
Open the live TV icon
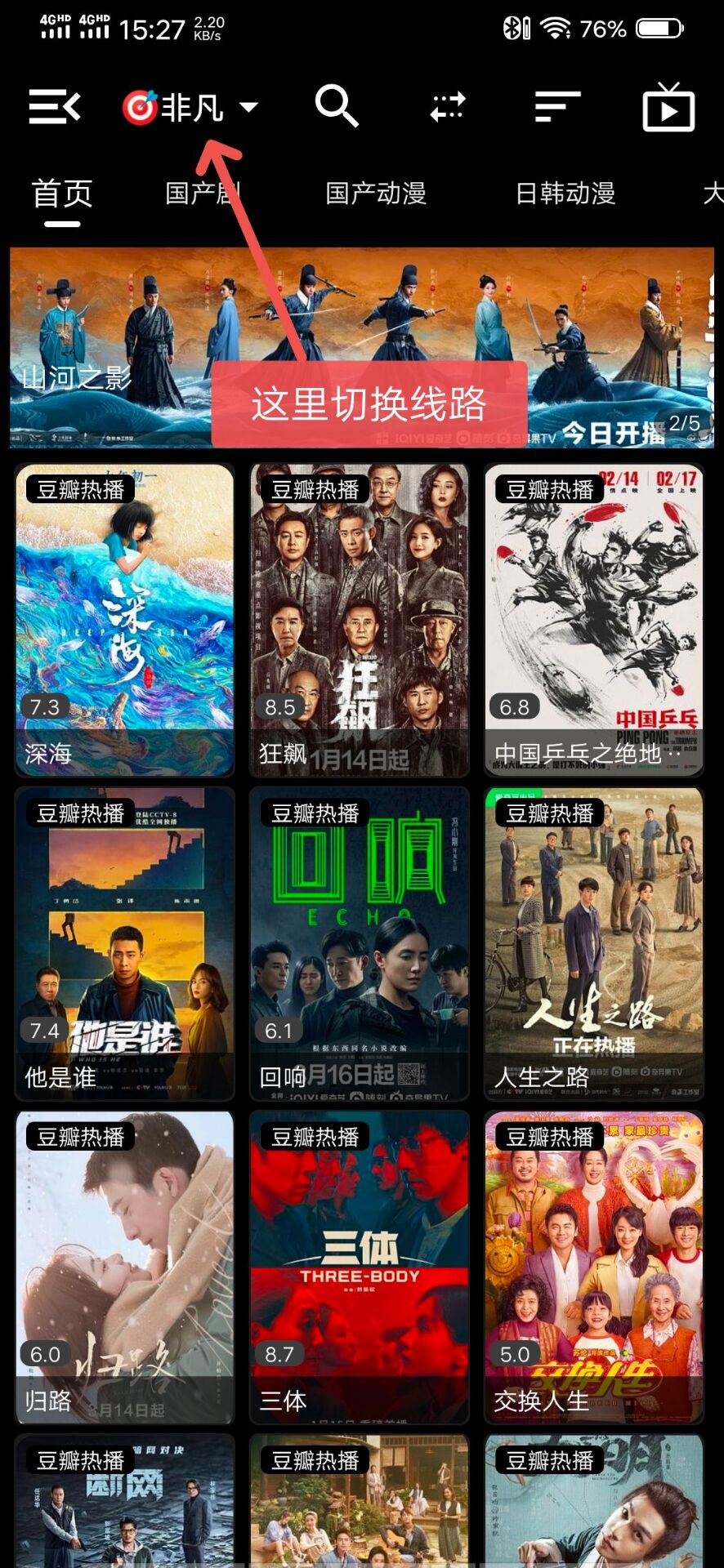point(668,106)
